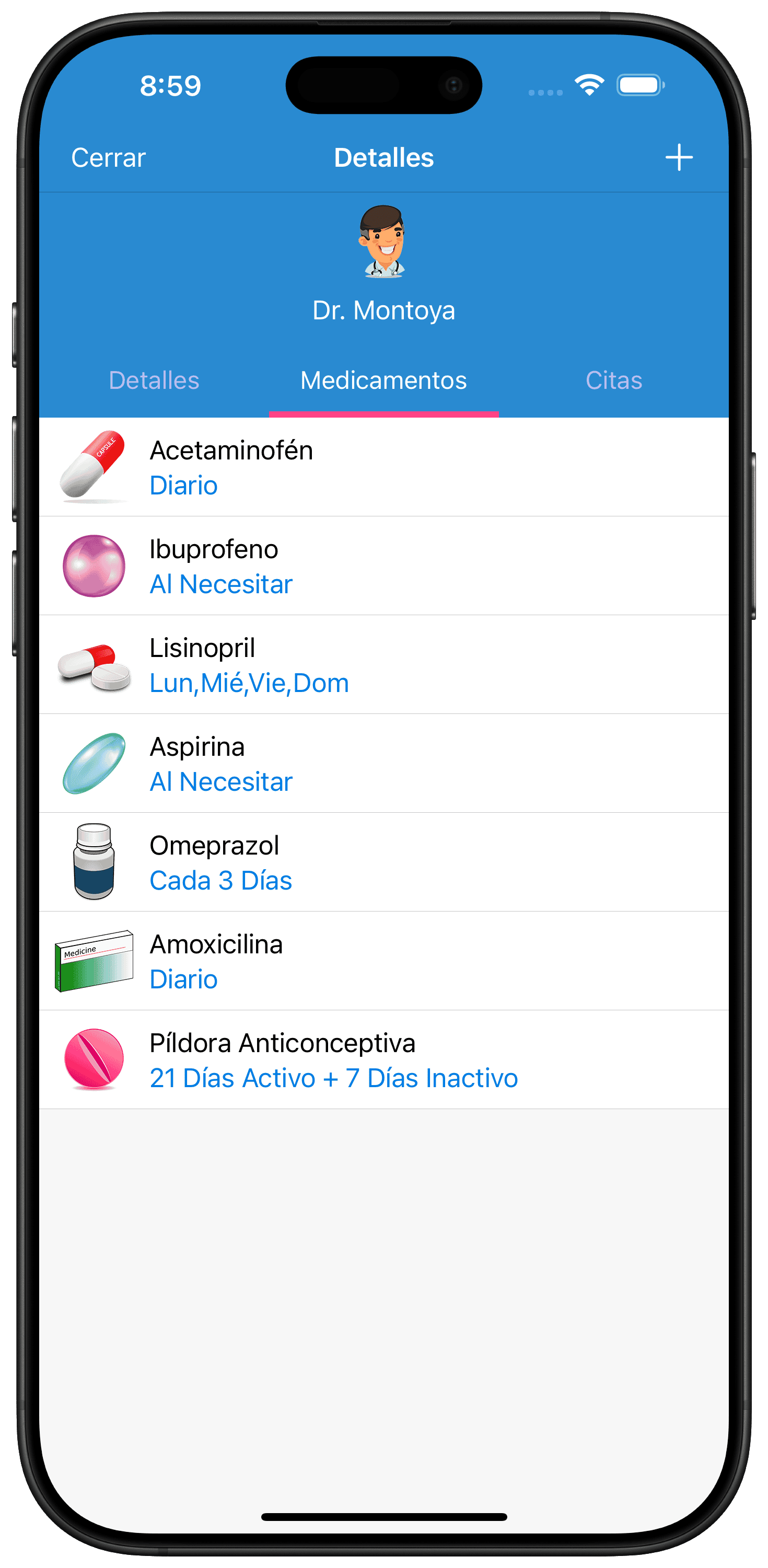View Píldora Anticonceptiva details
This screenshot has width=768, height=1568.
[384, 1060]
